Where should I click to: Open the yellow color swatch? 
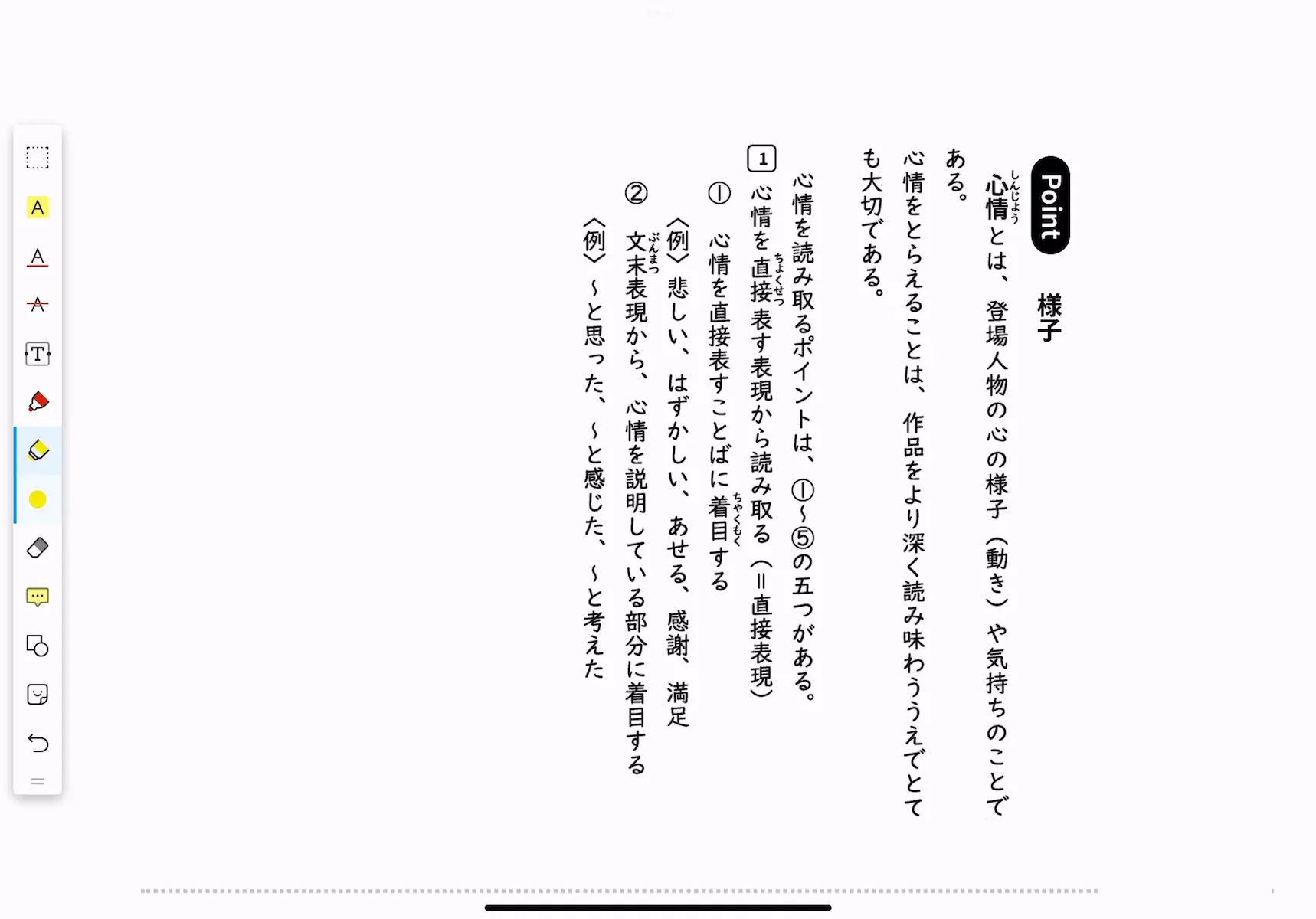(38, 499)
